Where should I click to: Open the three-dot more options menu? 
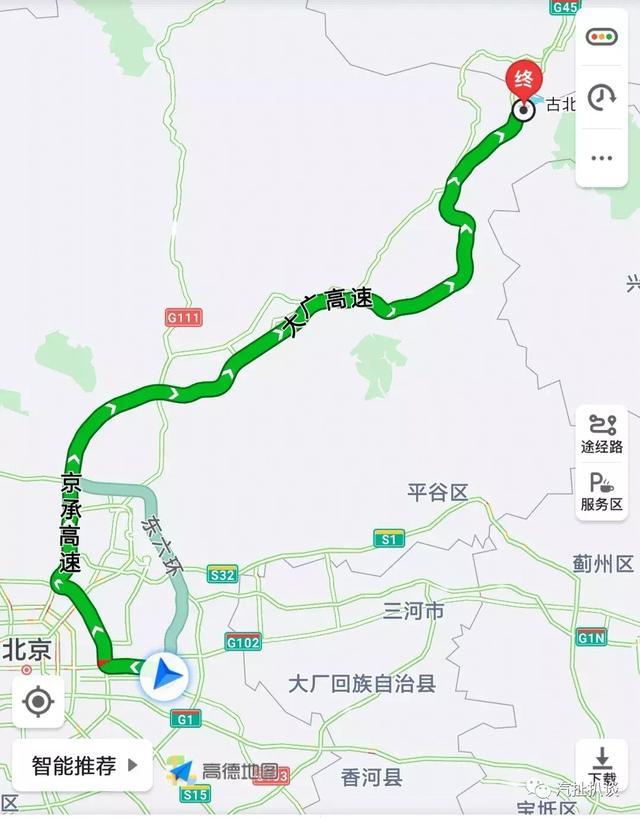point(601,158)
